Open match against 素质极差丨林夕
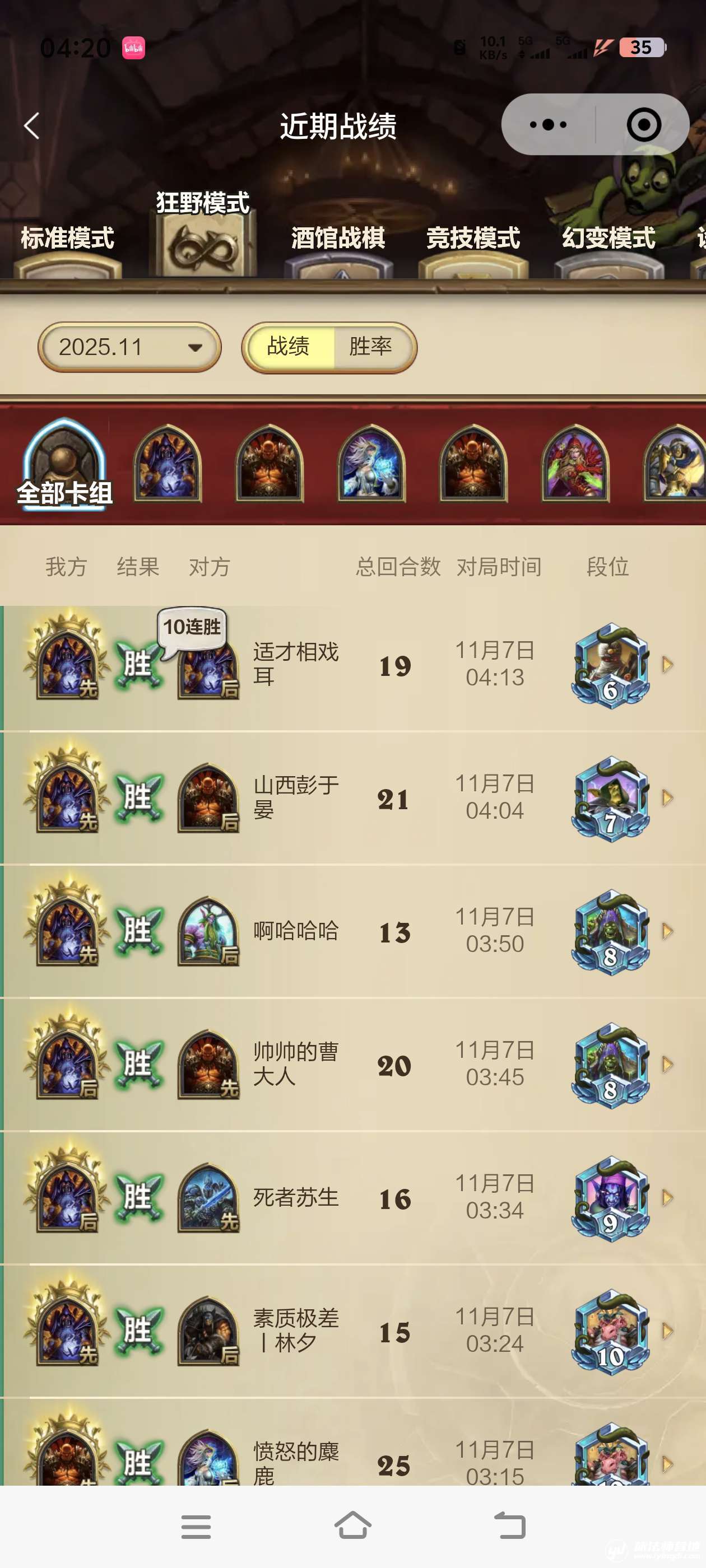 (354, 1332)
